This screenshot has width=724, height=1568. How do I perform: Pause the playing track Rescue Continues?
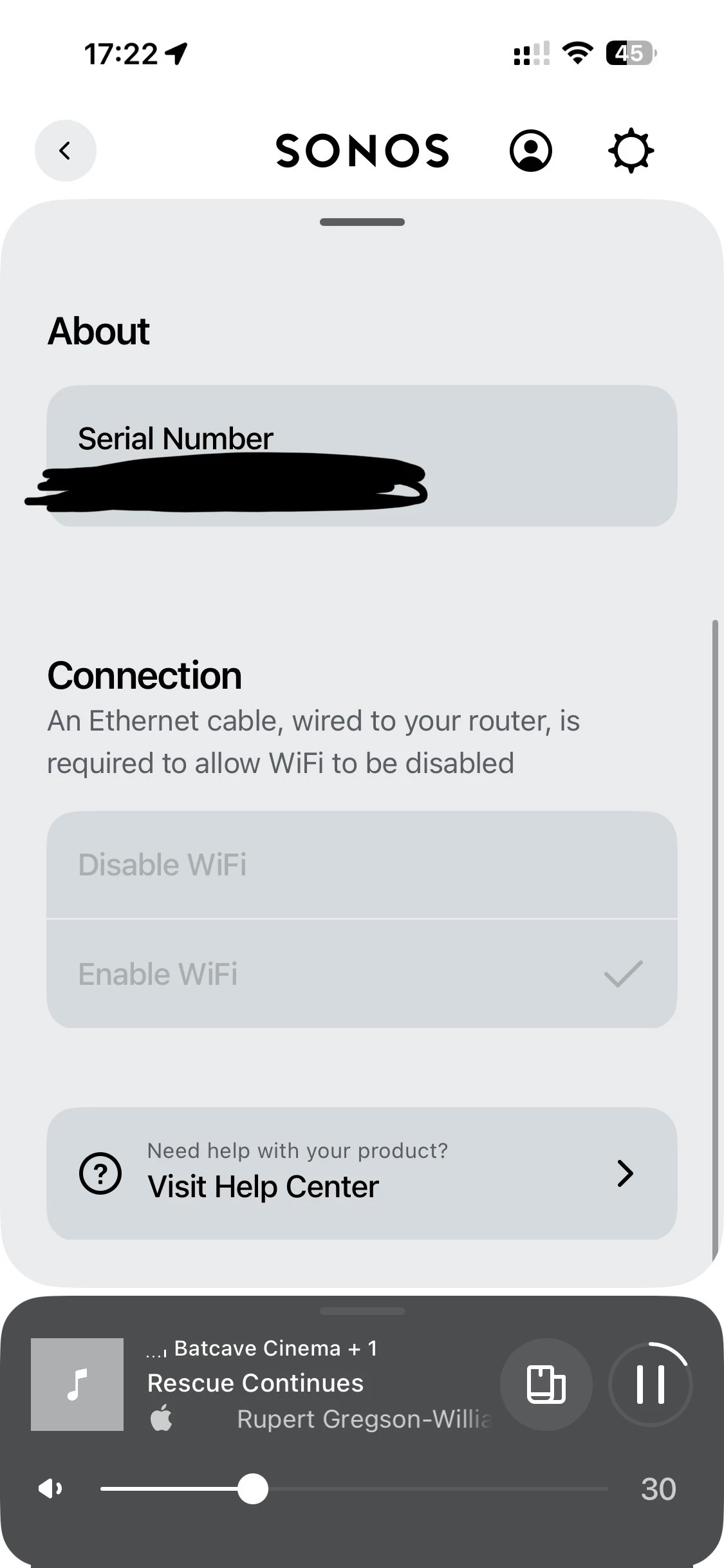click(650, 1384)
